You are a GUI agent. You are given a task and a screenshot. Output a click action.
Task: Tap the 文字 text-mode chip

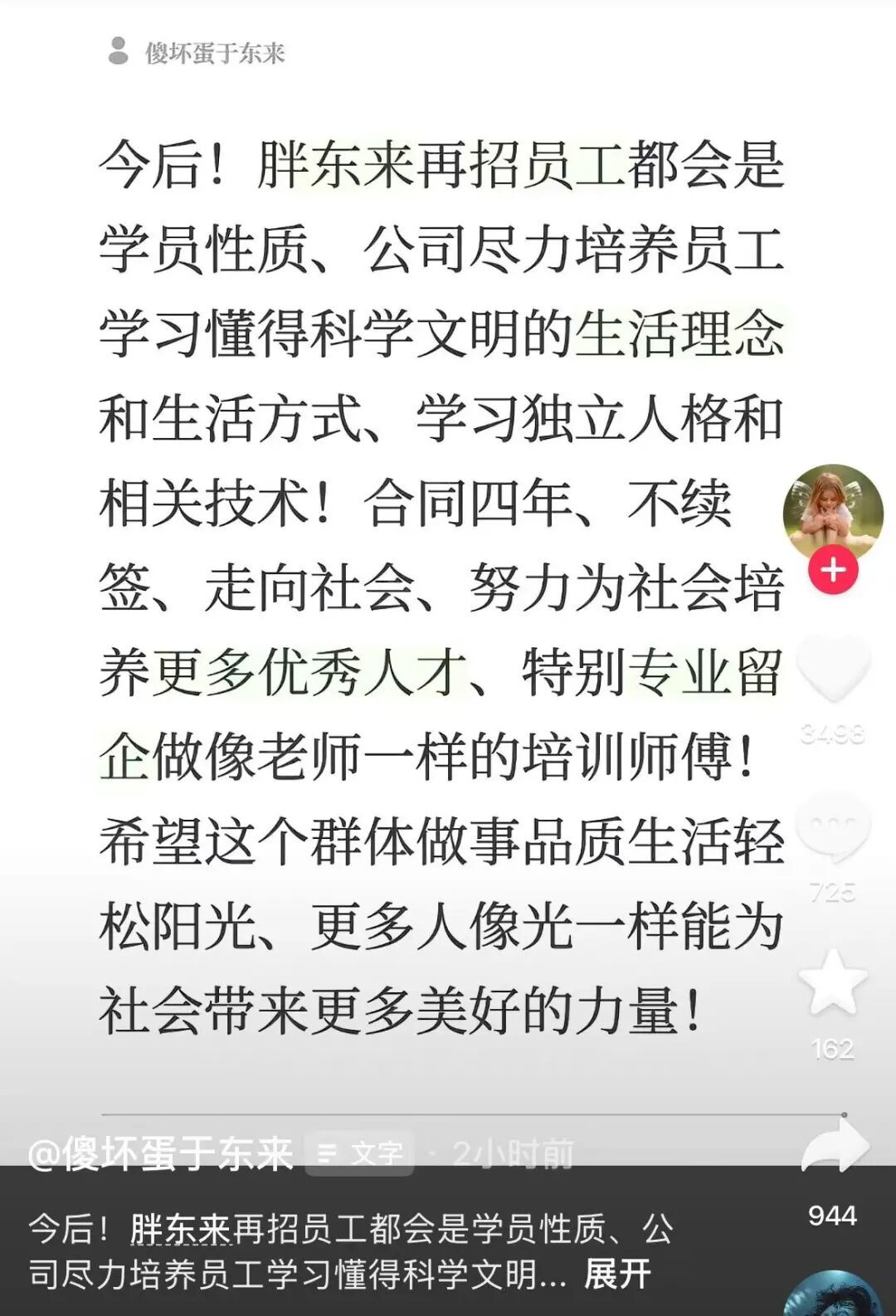coord(360,1153)
